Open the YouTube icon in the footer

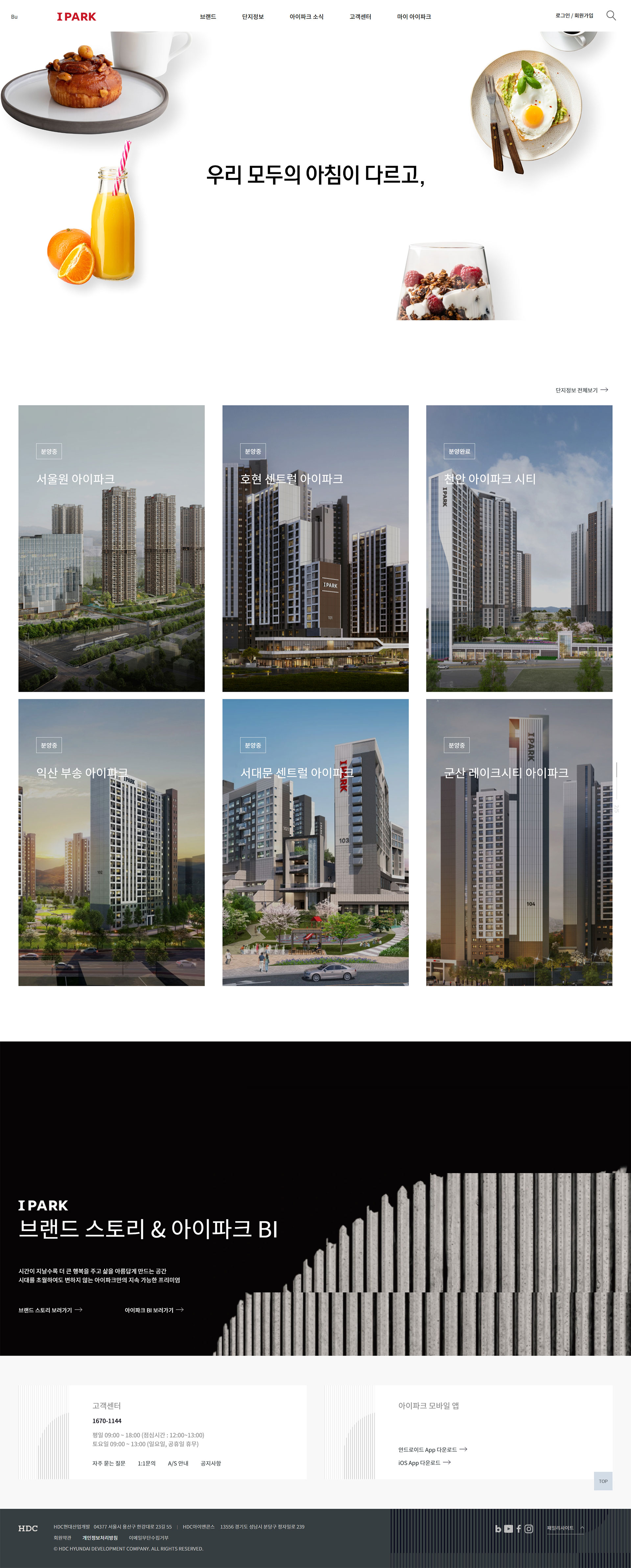[509, 1529]
